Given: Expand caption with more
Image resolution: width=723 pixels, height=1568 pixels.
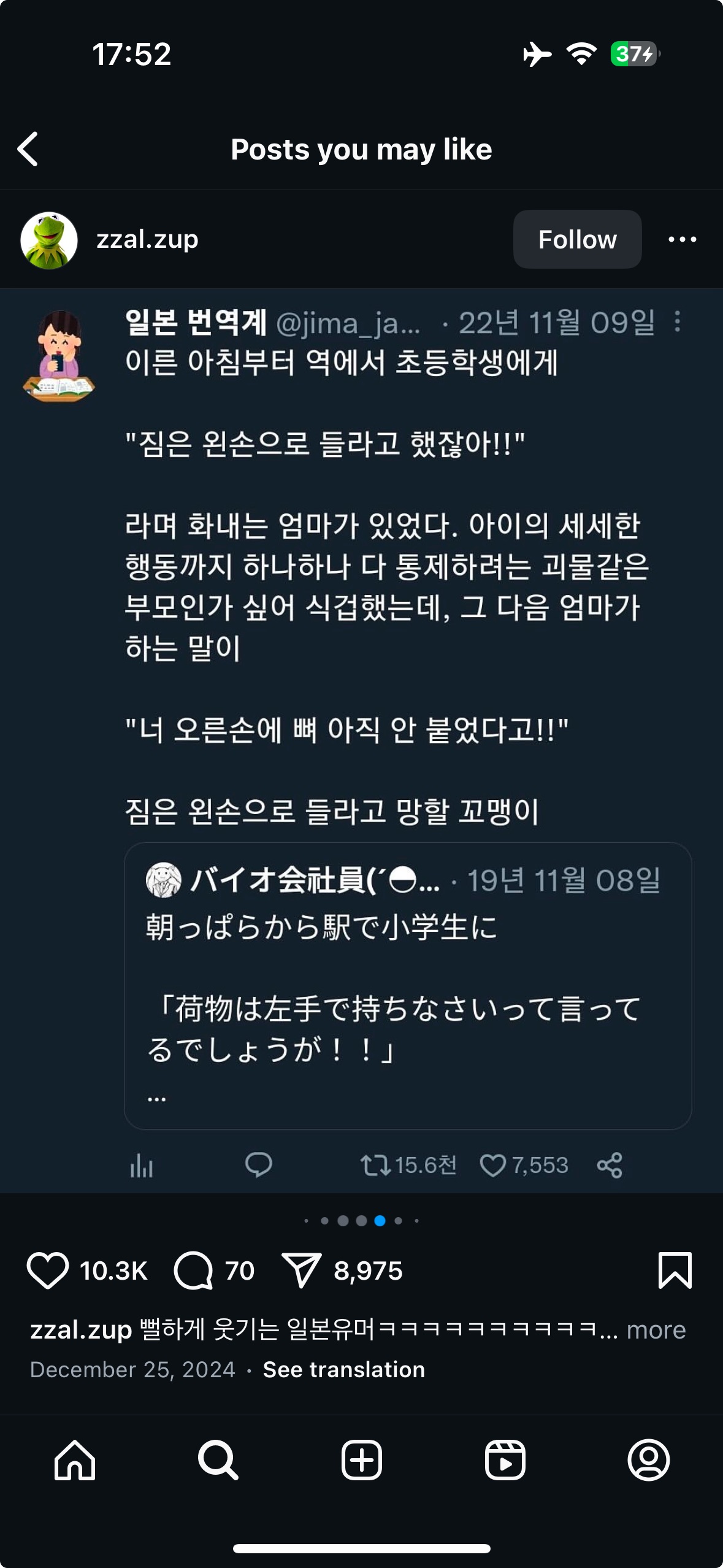Looking at the screenshot, I should click(x=656, y=1329).
